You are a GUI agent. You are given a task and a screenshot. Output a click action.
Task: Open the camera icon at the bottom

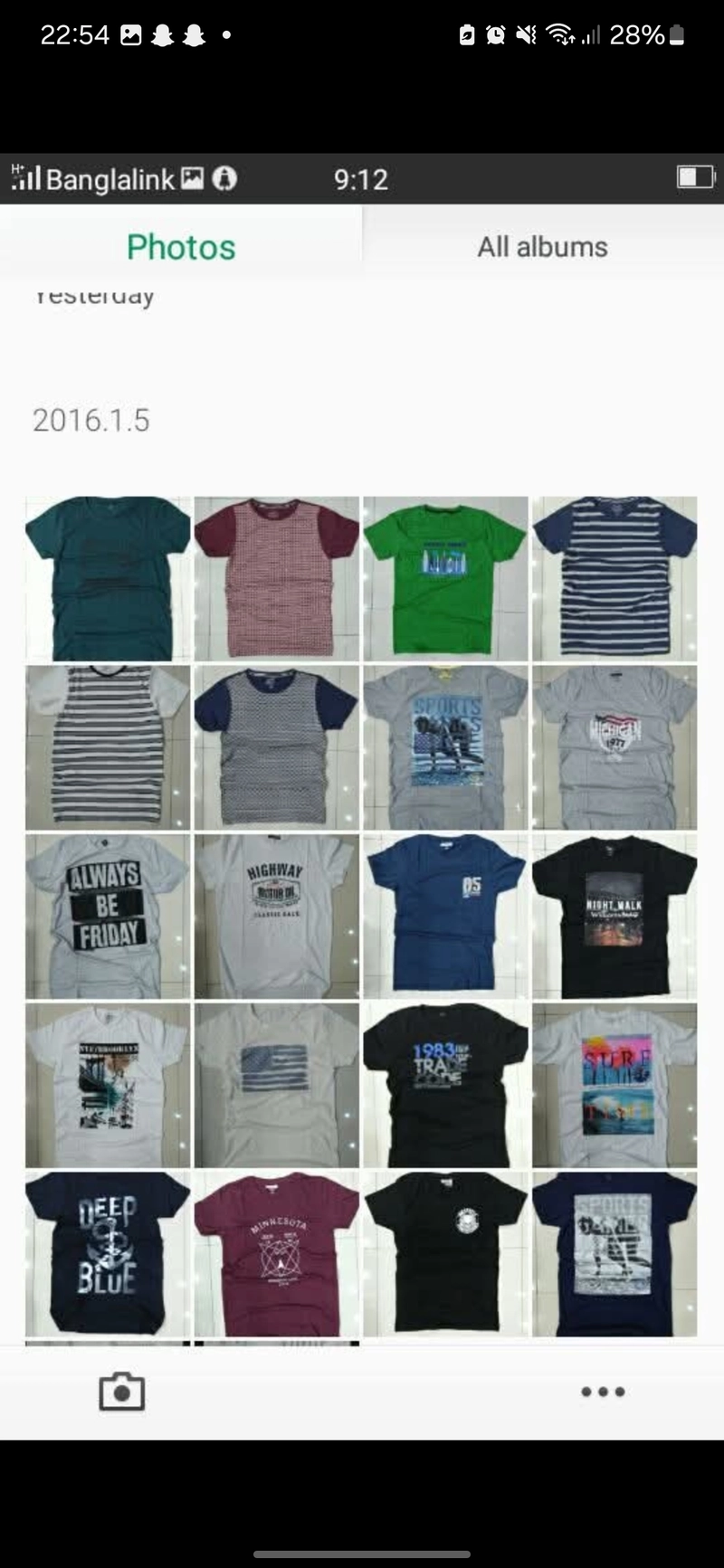click(121, 1392)
